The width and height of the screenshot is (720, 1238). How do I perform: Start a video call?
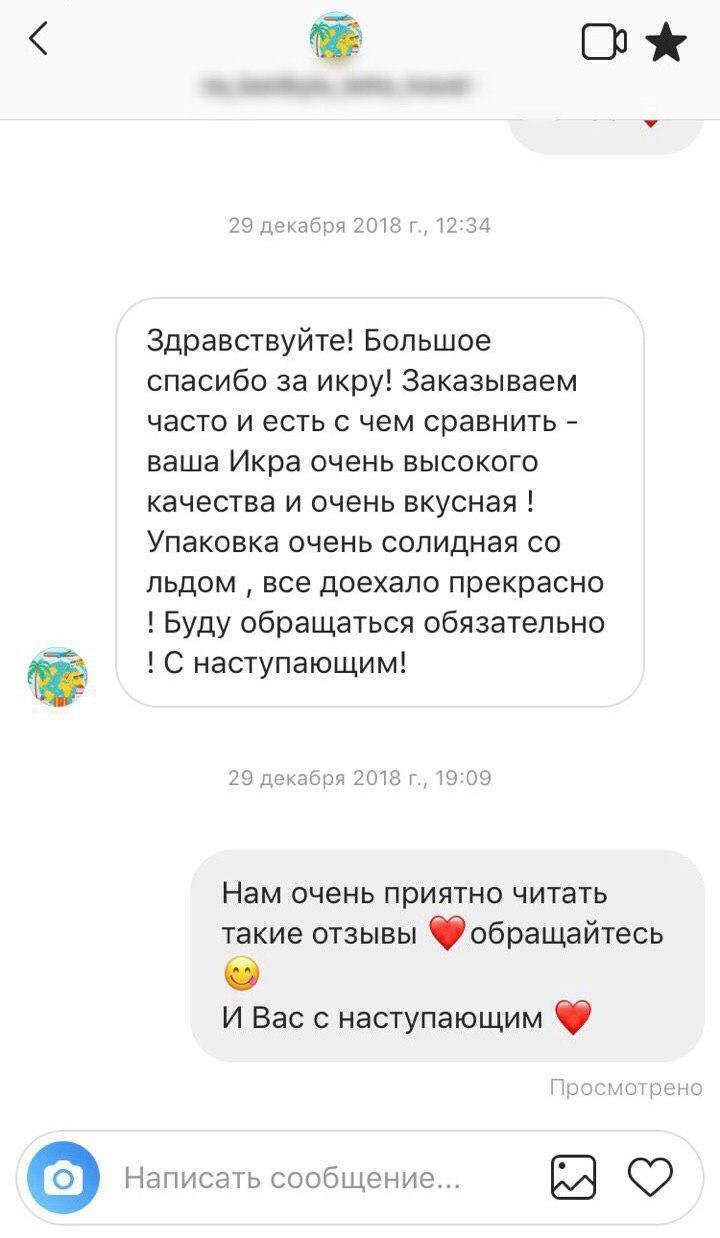[603, 42]
